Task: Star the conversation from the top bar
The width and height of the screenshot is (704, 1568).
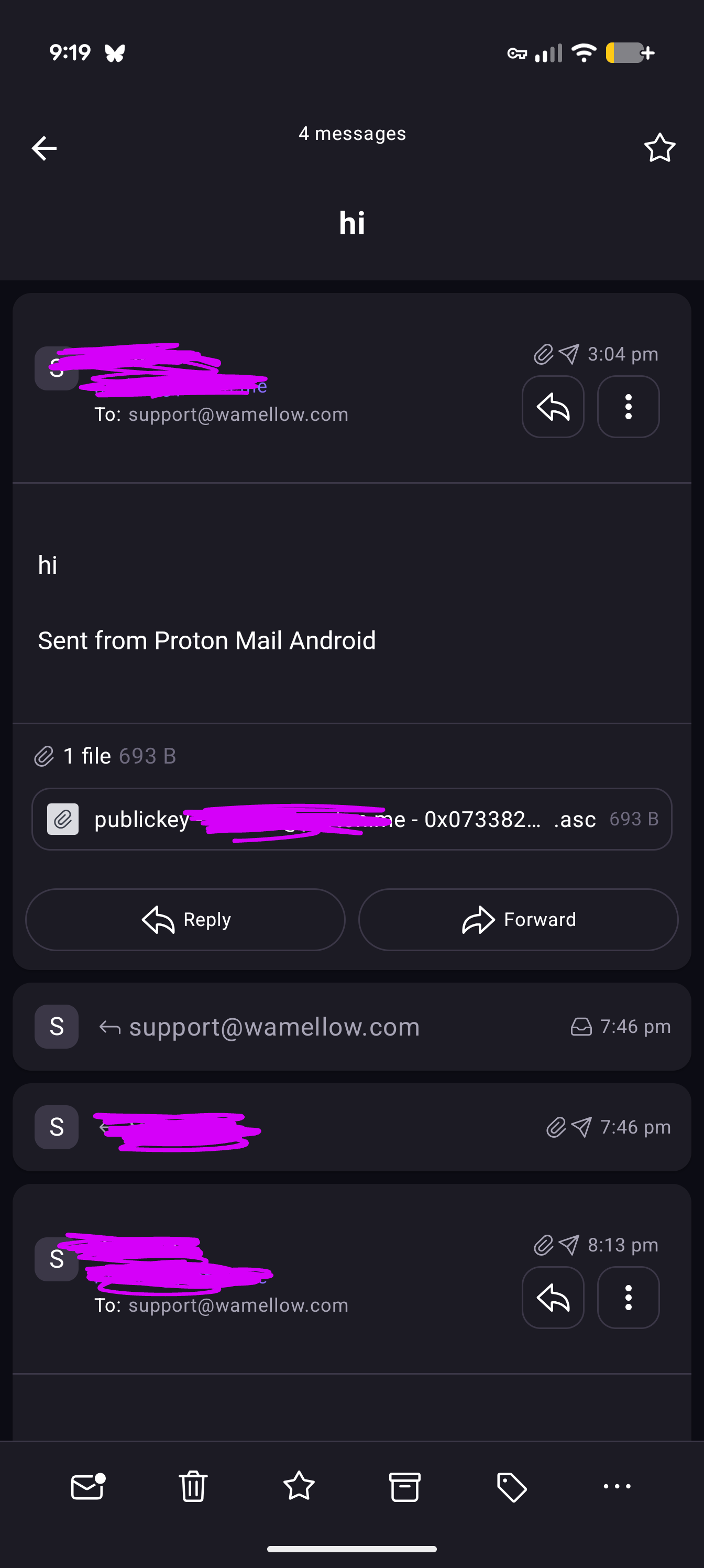Action: [x=659, y=148]
